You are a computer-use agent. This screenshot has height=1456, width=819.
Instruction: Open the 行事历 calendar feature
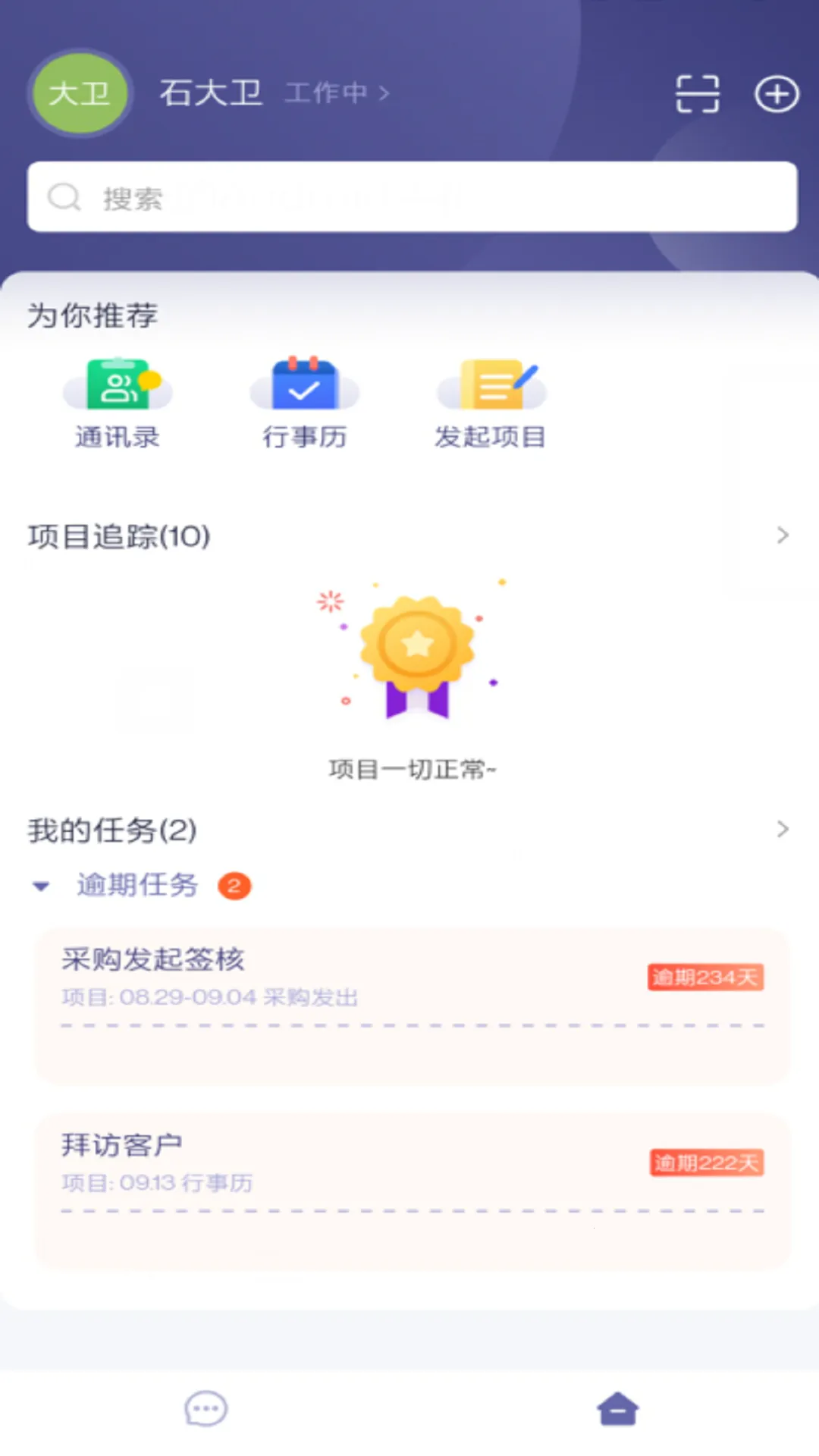point(303,398)
